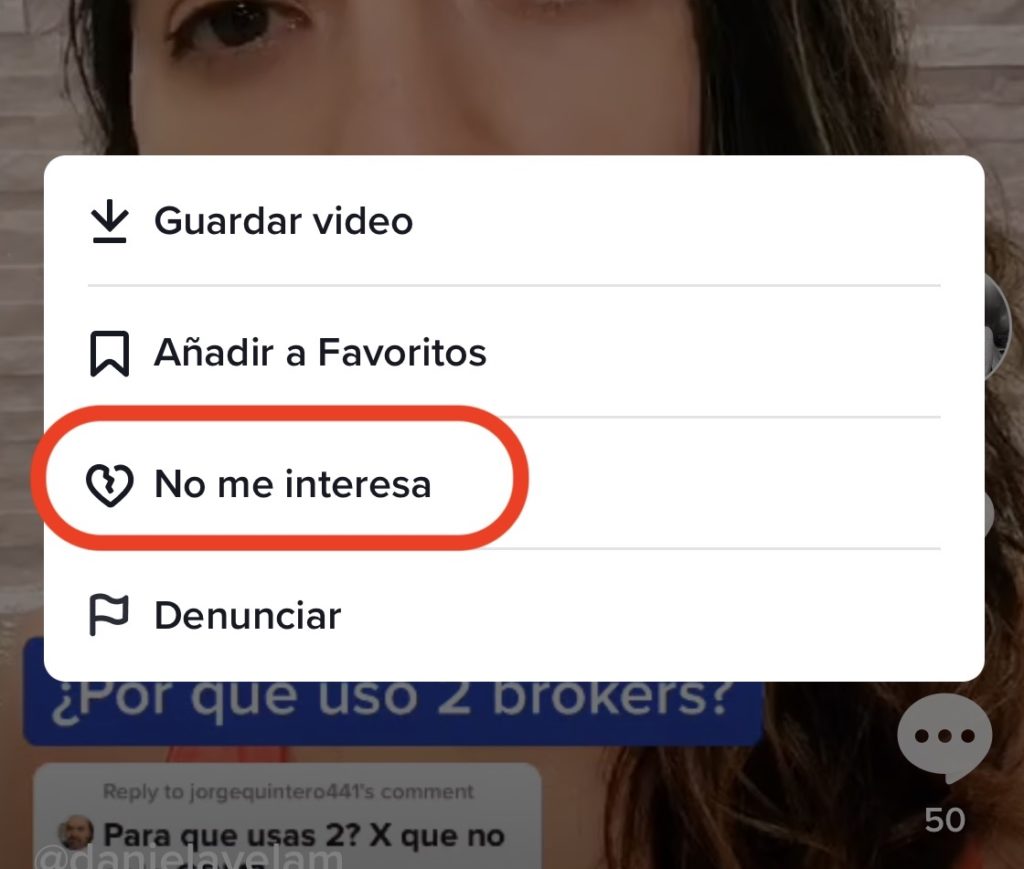The height and width of the screenshot is (869, 1024).
Task: Tap Denunciar to report the video
Action: click(x=247, y=615)
